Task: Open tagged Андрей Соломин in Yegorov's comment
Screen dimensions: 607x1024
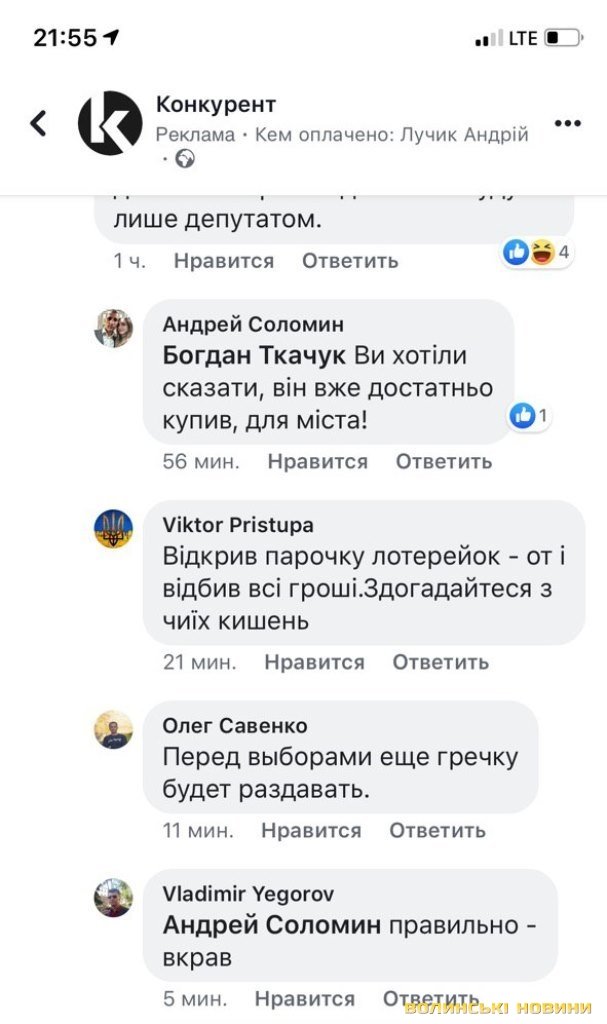Action: (x=271, y=926)
